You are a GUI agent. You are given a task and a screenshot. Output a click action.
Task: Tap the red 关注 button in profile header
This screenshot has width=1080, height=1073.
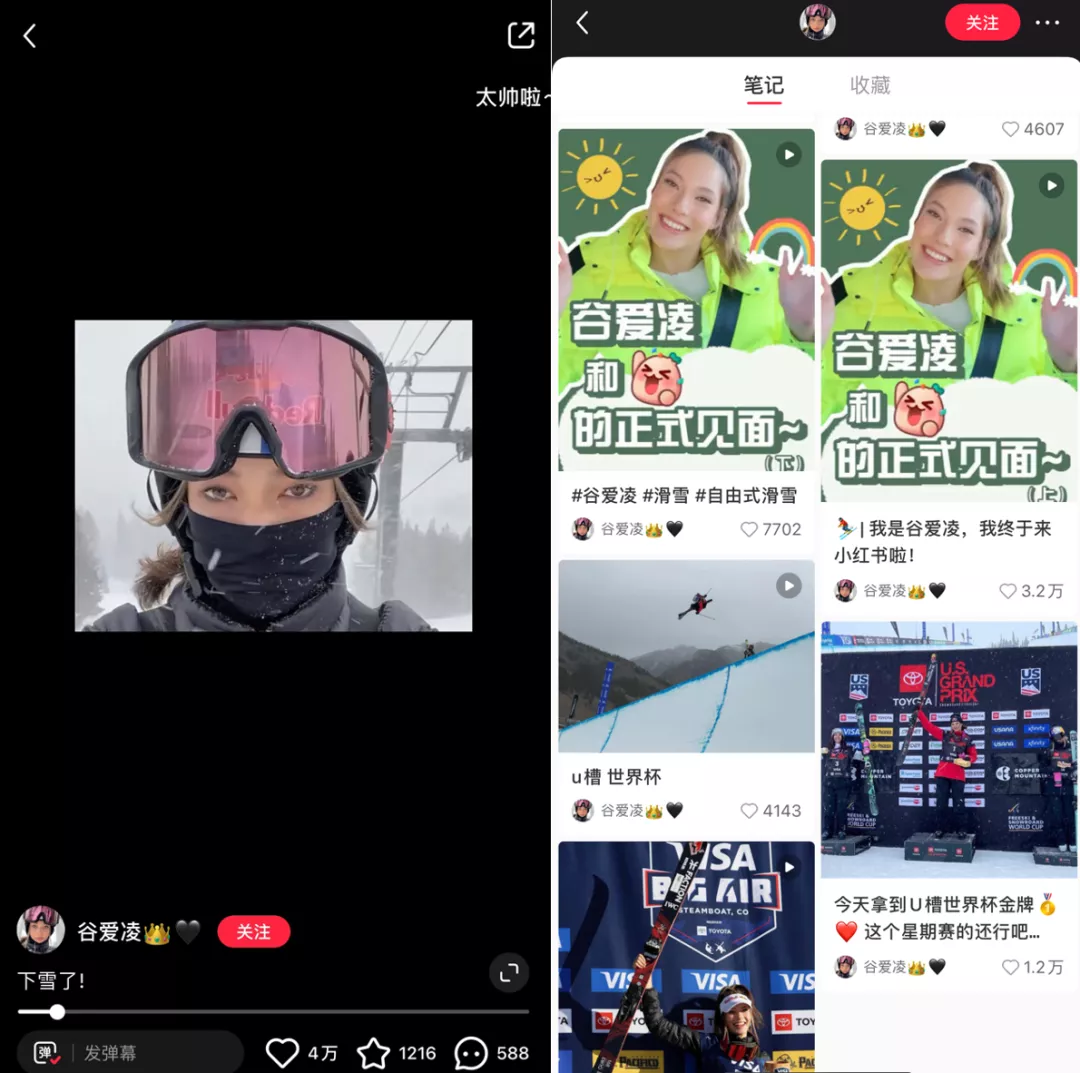click(982, 23)
